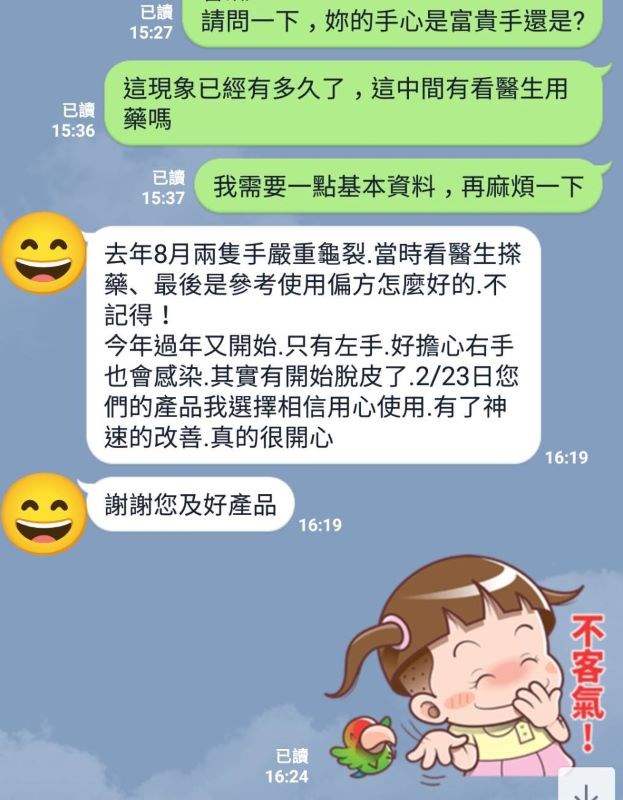Open the 不客氣 girl sticker
This screenshot has width=623, height=800.
tap(470, 670)
